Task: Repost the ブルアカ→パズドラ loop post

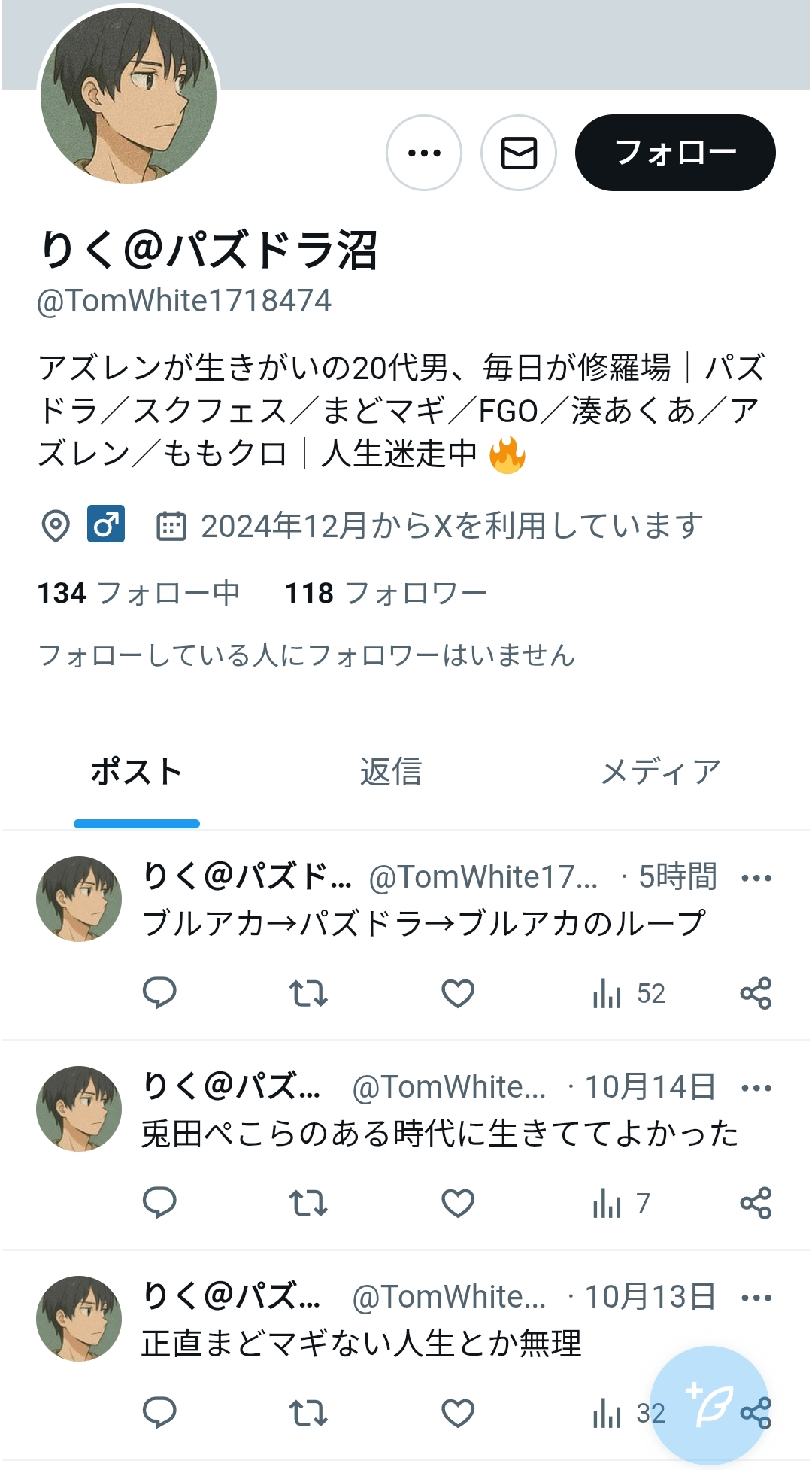Action: tap(308, 993)
